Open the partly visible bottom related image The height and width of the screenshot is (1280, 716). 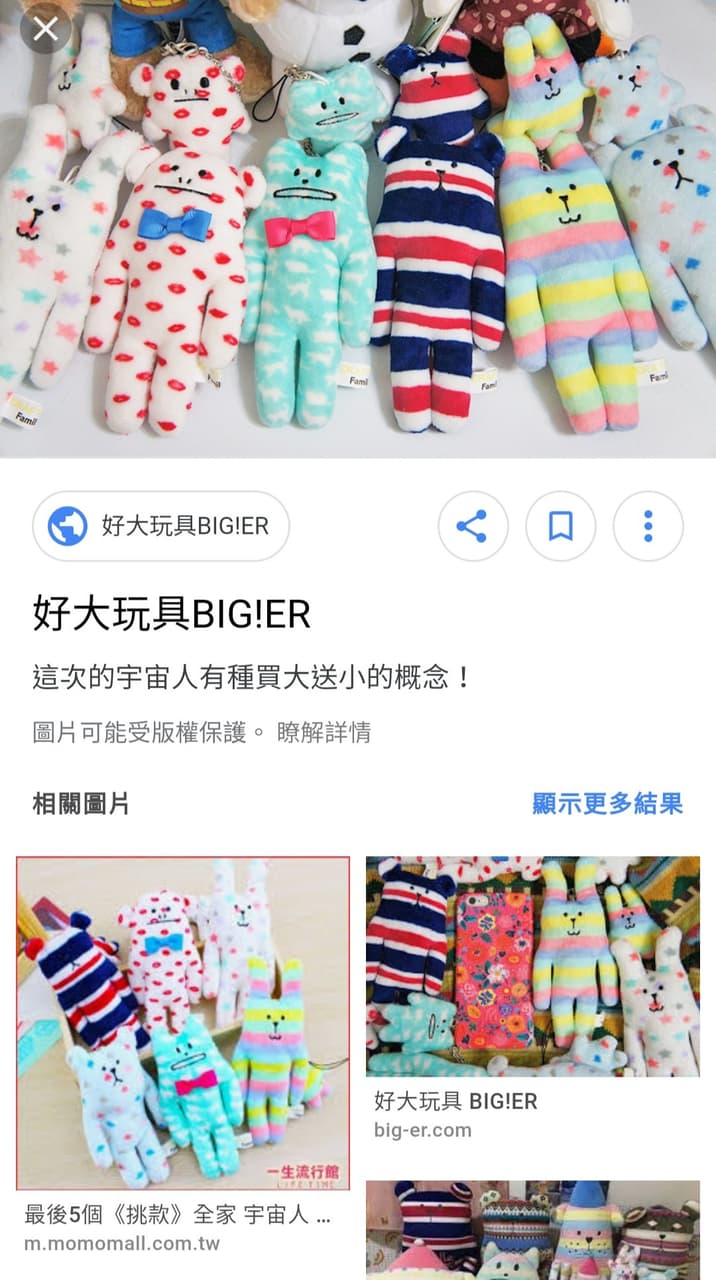click(x=533, y=1230)
